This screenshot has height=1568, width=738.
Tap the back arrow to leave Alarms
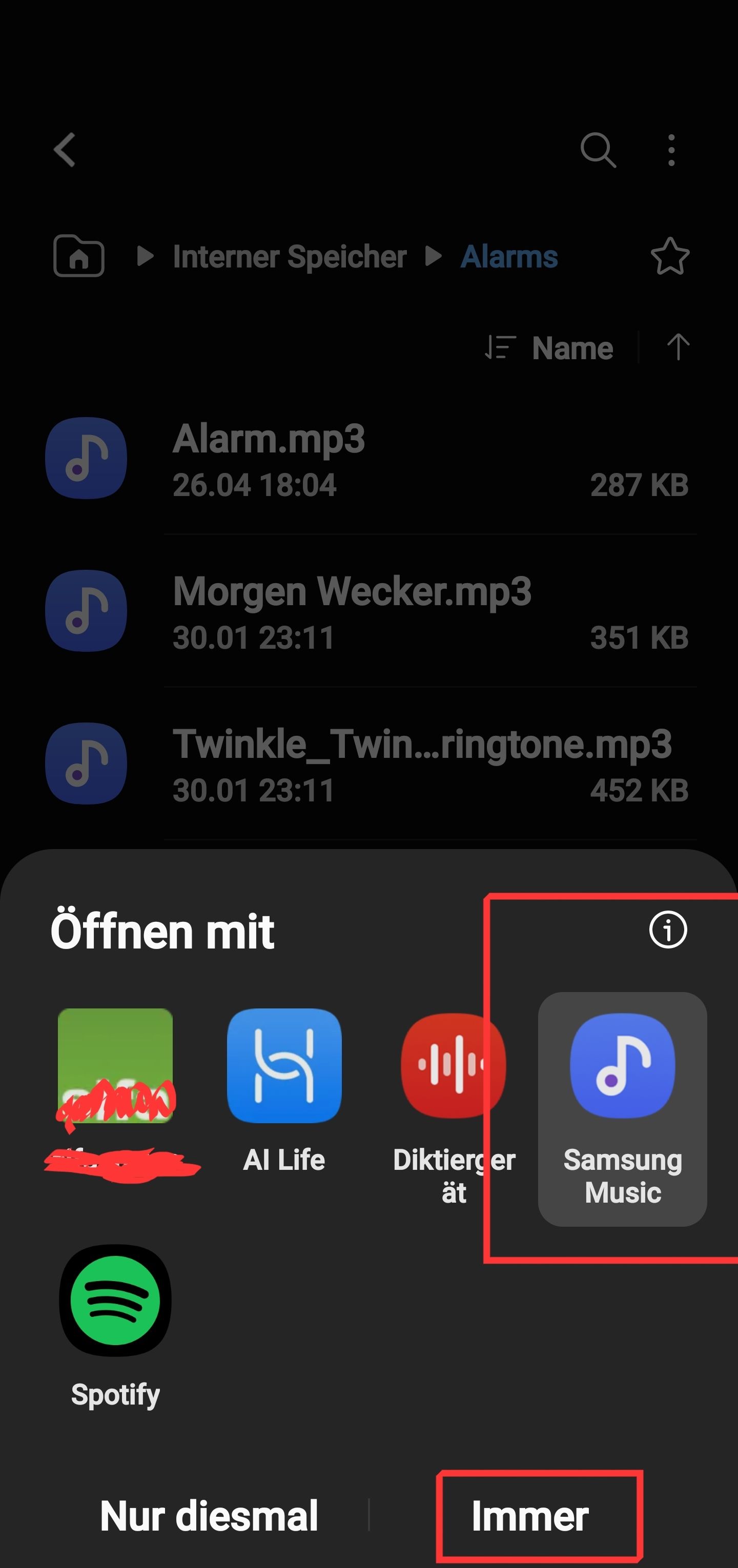pyautogui.click(x=65, y=150)
